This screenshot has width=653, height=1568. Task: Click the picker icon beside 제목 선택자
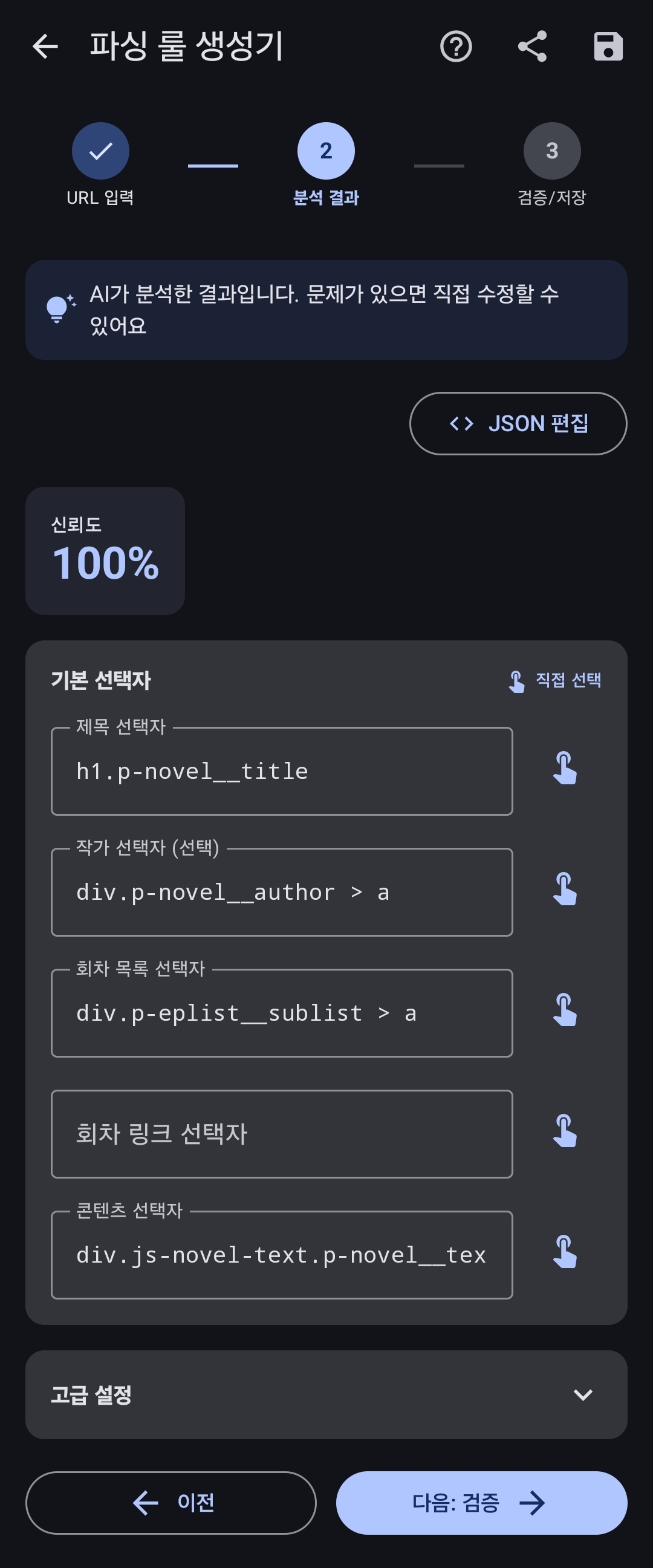tap(566, 768)
